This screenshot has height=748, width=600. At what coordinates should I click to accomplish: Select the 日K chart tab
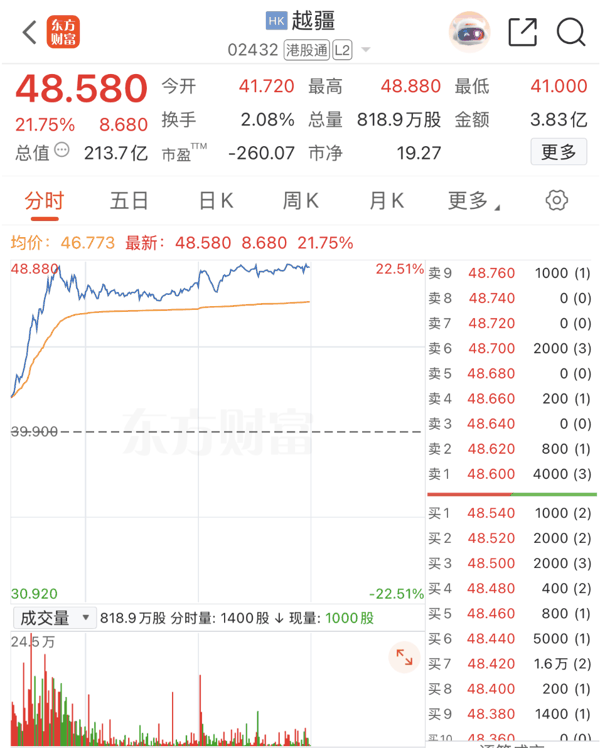pyautogui.click(x=215, y=201)
